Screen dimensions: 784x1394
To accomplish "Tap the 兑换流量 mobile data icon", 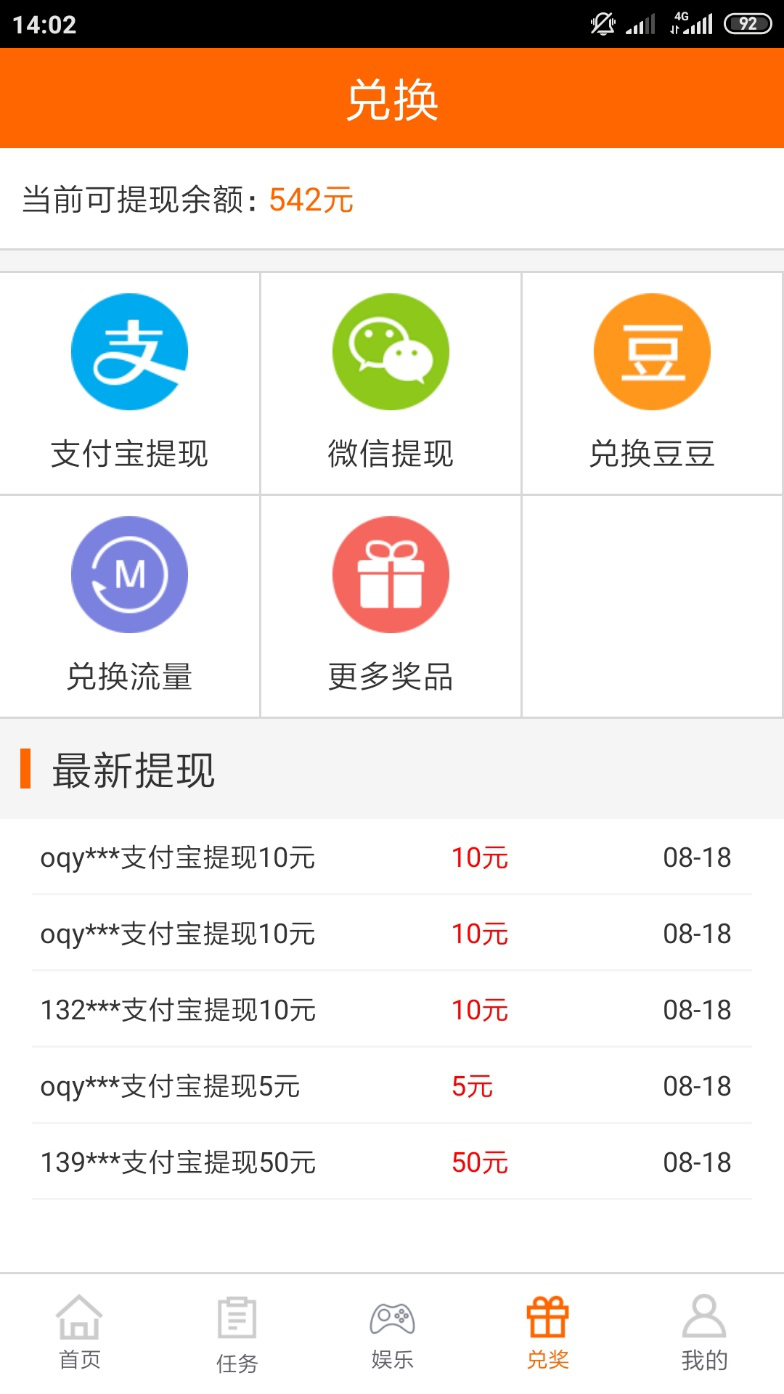I will coord(128,574).
